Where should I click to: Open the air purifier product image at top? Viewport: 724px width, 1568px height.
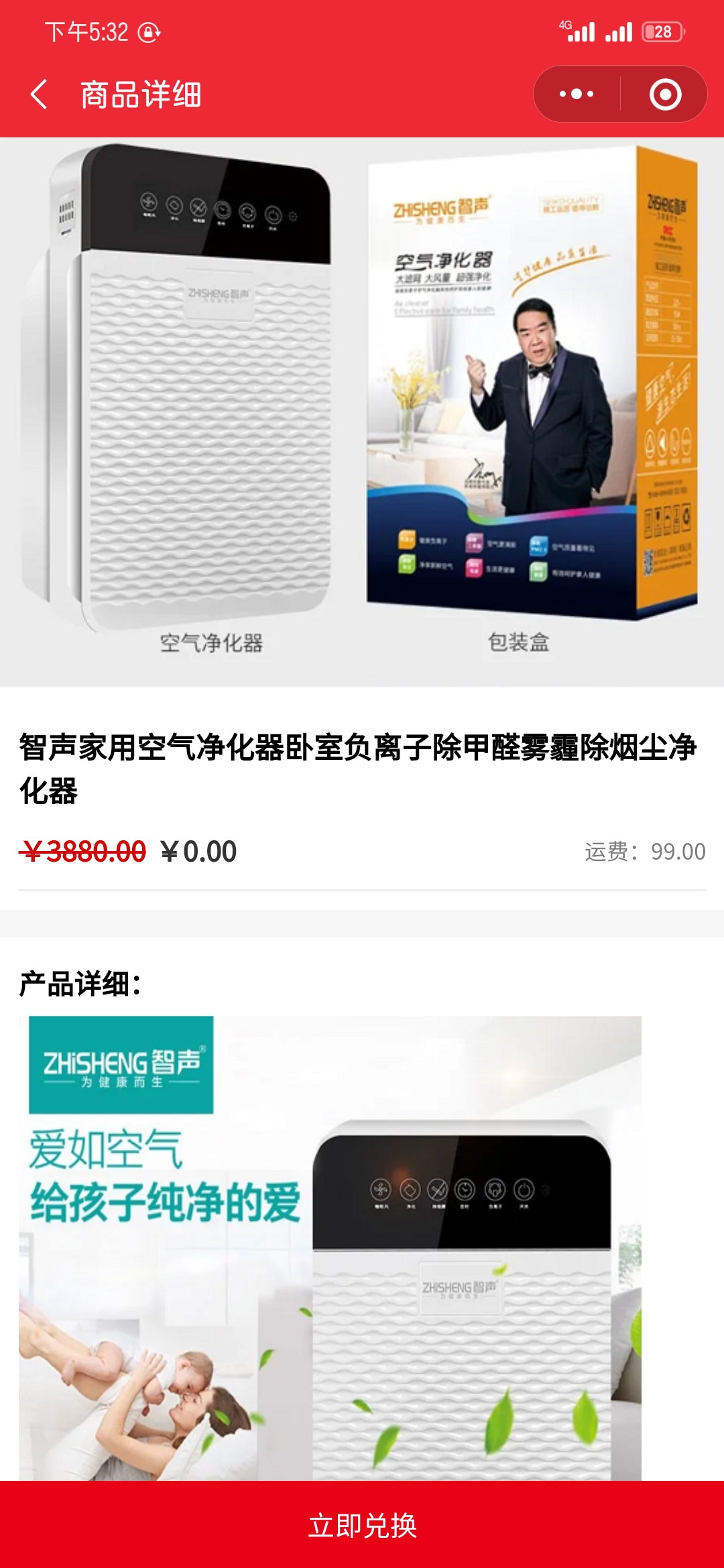pos(362,411)
